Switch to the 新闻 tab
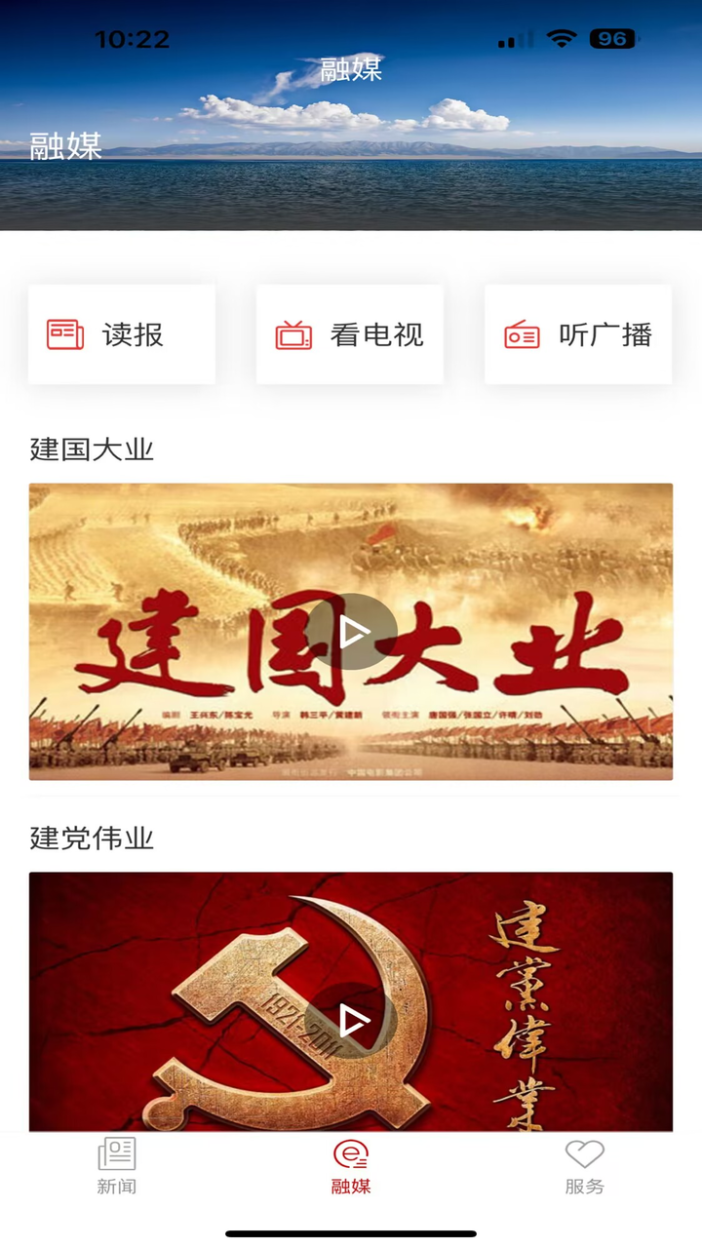 pos(117,1166)
